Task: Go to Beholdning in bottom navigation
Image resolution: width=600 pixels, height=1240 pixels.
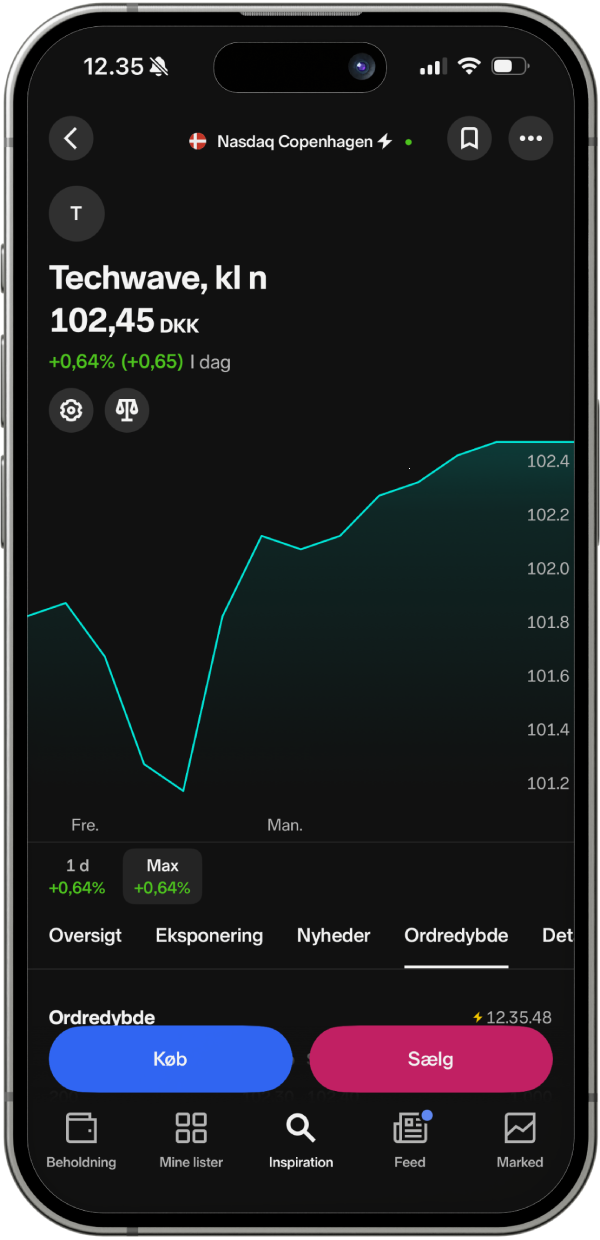Action: pos(81,1140)
